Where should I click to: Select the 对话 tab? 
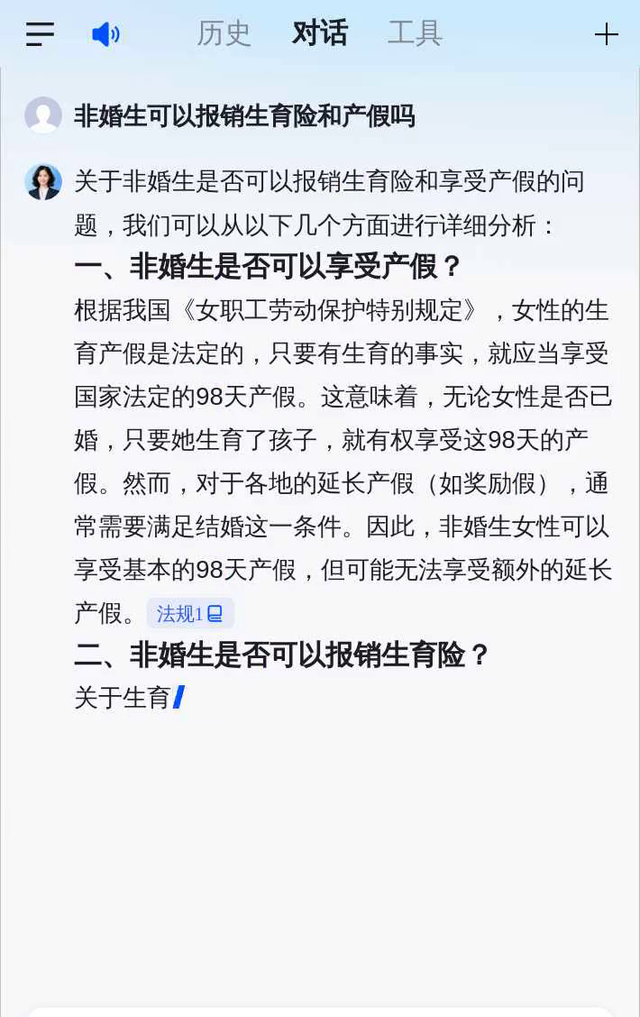pos(320,33)
